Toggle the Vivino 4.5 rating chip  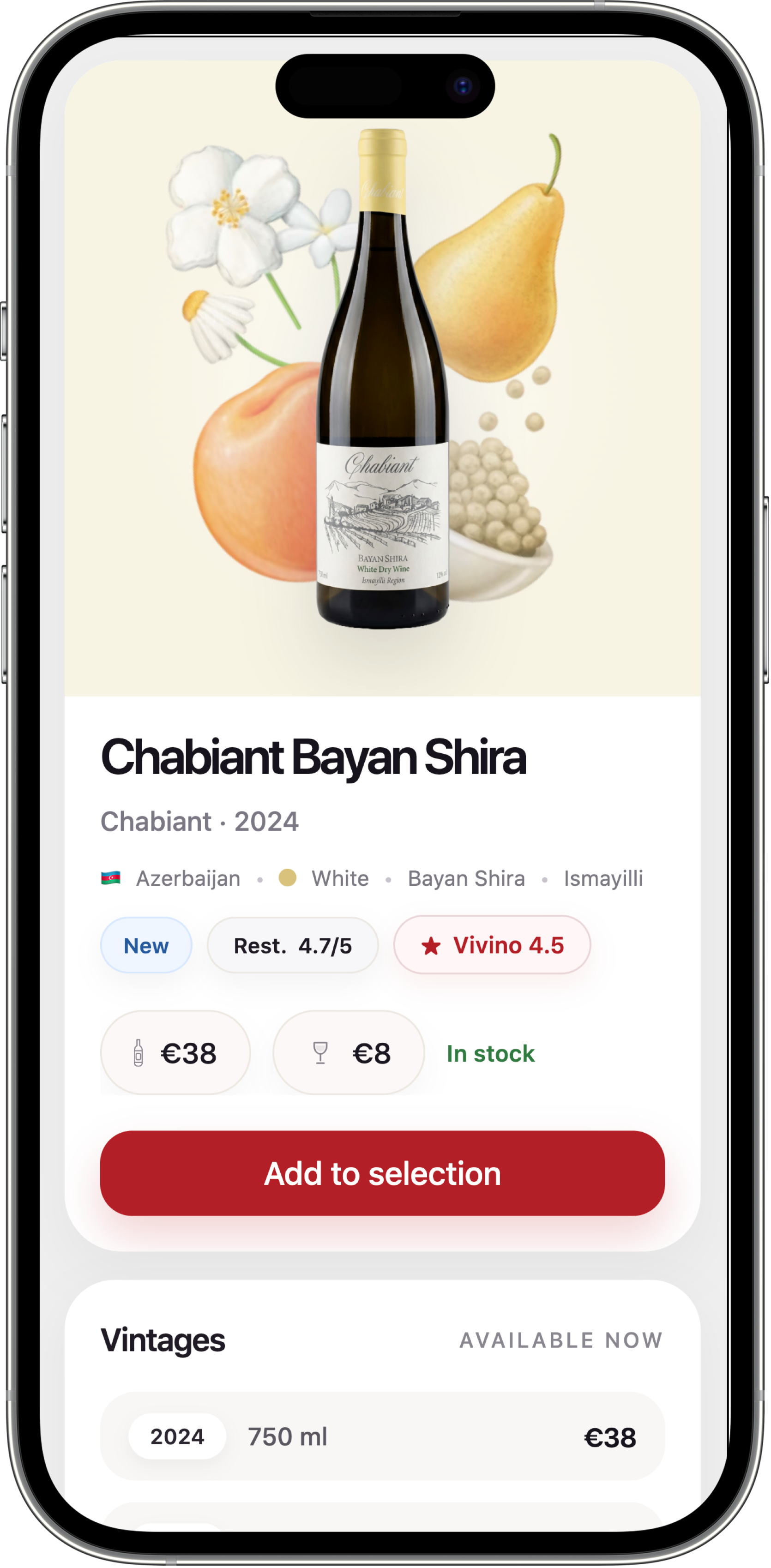492,945
